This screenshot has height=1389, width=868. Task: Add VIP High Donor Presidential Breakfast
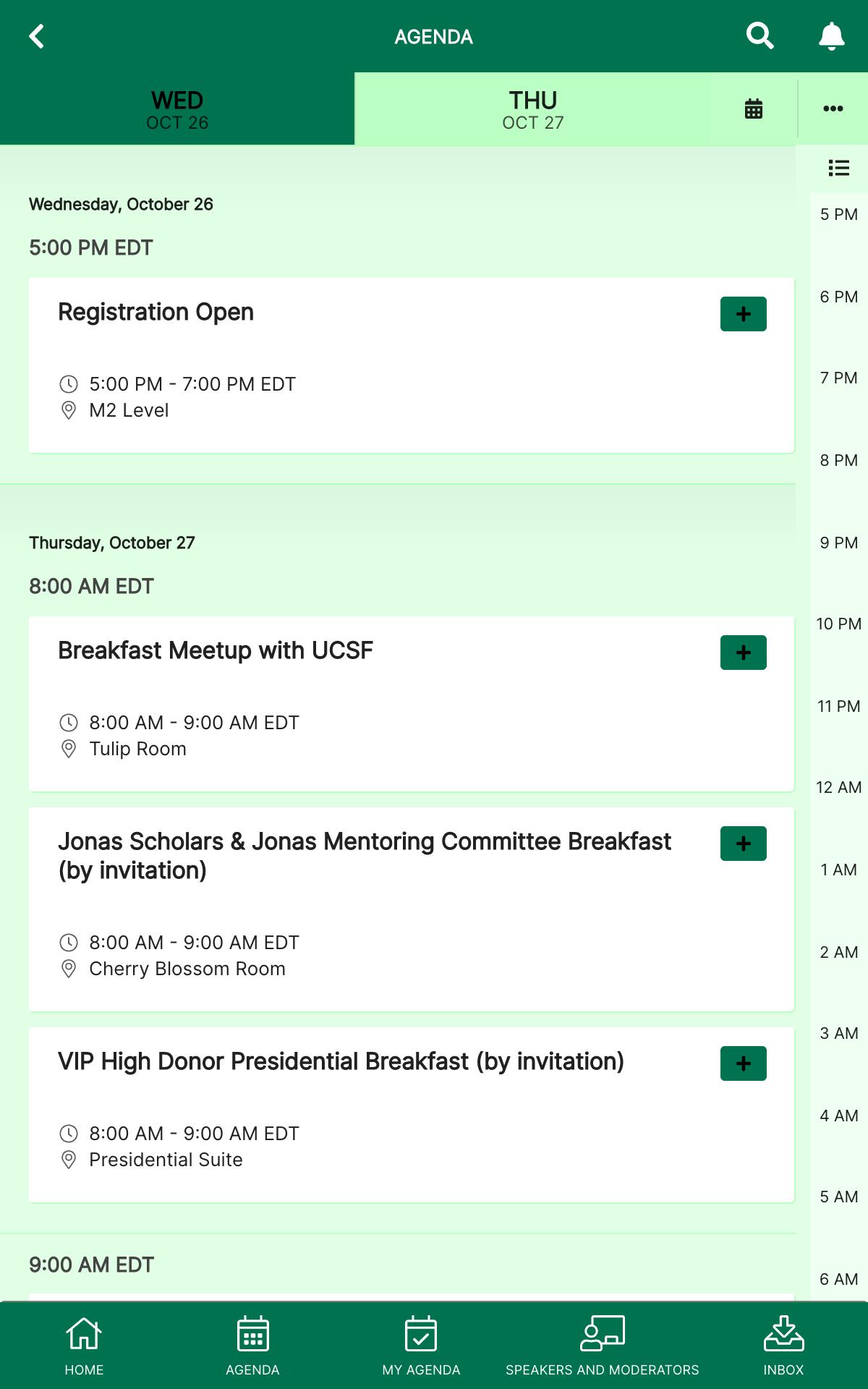pos(744,1063)
